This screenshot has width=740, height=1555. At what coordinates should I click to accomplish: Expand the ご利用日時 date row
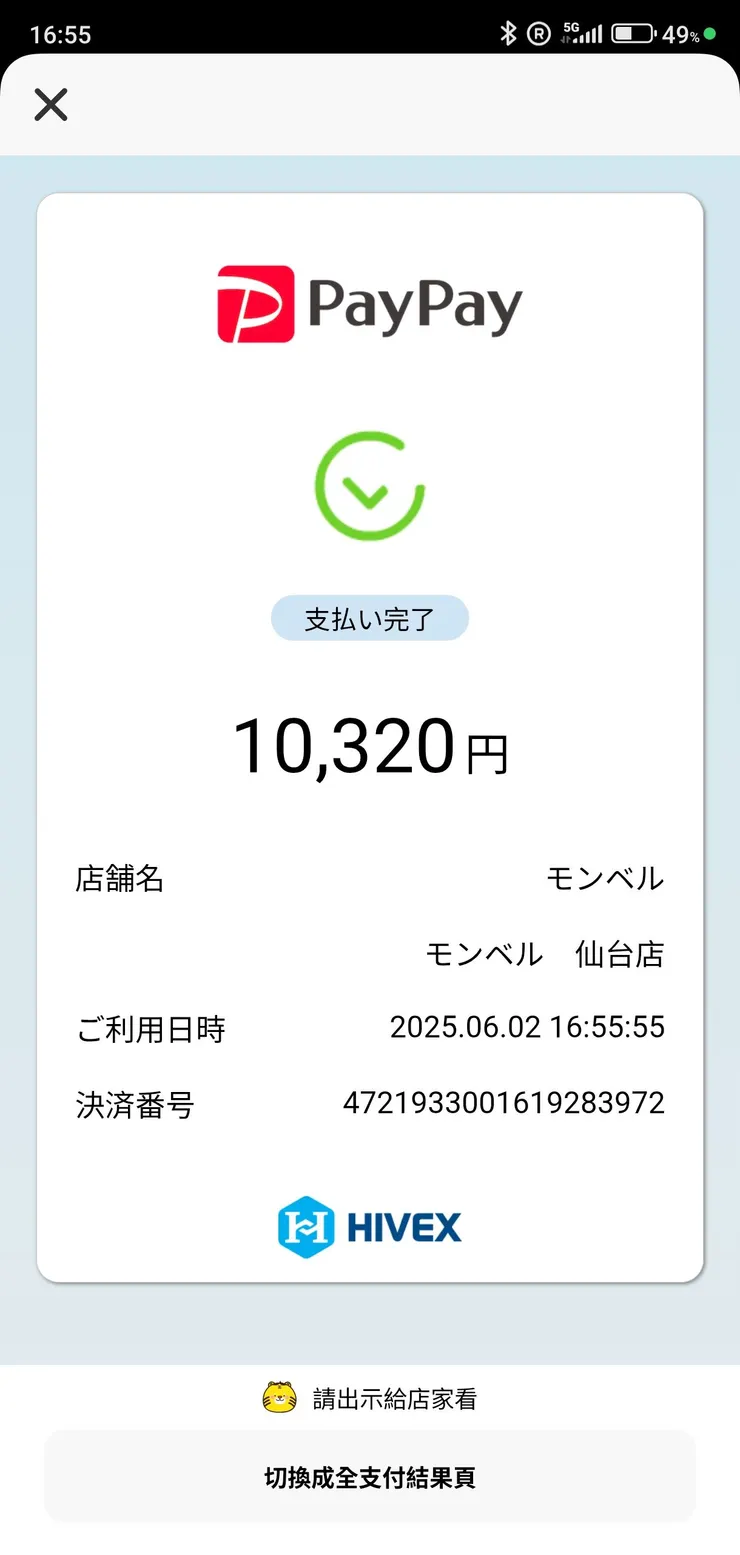pyautogui.click(x=370, y=1027)
